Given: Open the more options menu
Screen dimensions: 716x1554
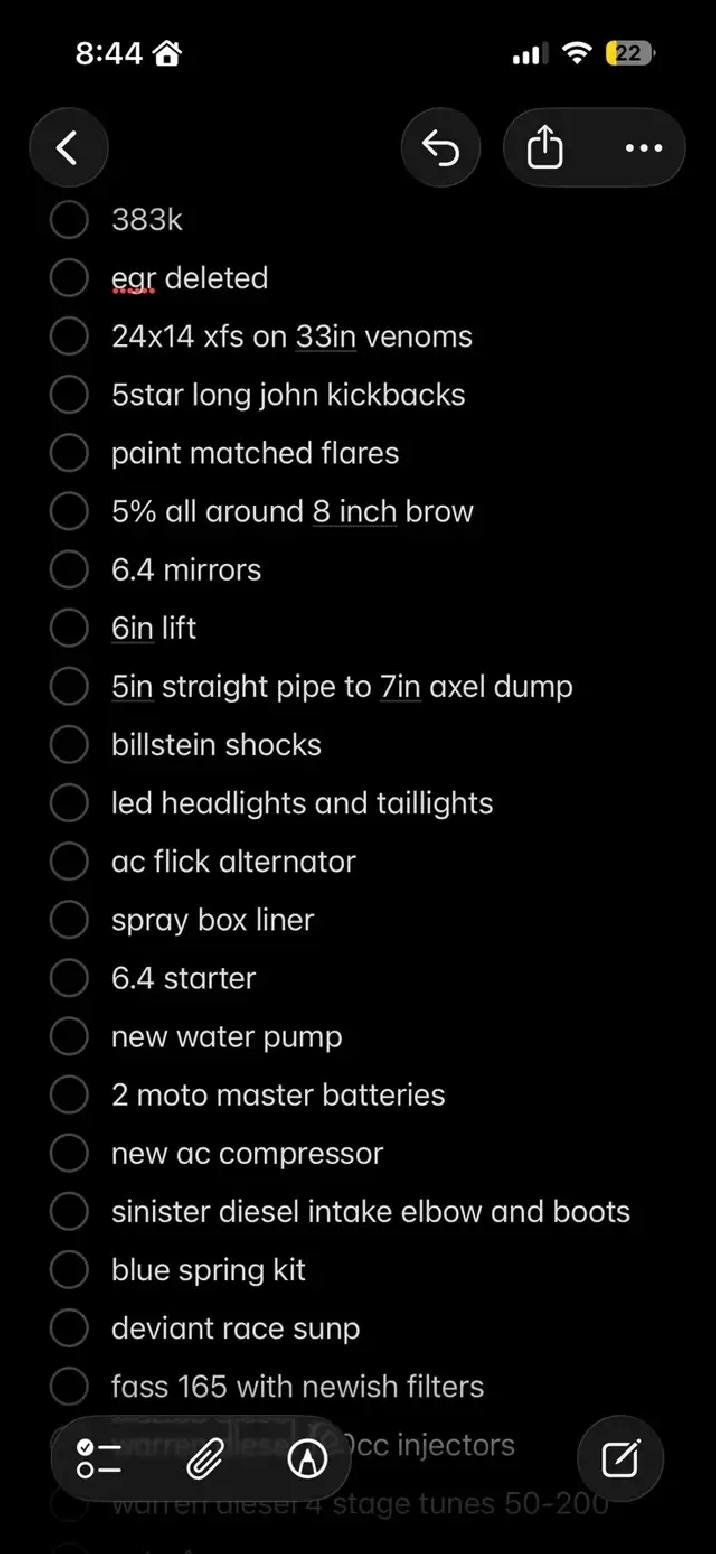Looking at the screenshot, I should [643, 148].
